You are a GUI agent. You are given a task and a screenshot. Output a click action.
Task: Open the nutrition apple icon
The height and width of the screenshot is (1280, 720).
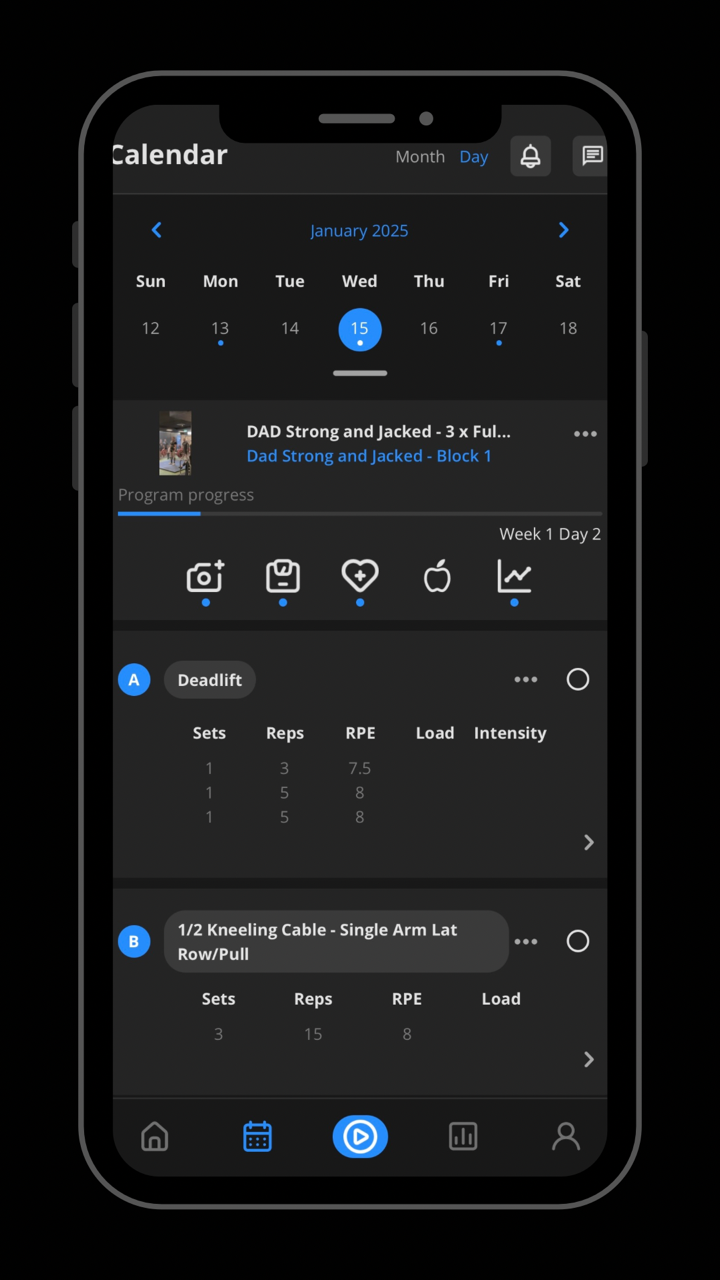pos(437,576)
